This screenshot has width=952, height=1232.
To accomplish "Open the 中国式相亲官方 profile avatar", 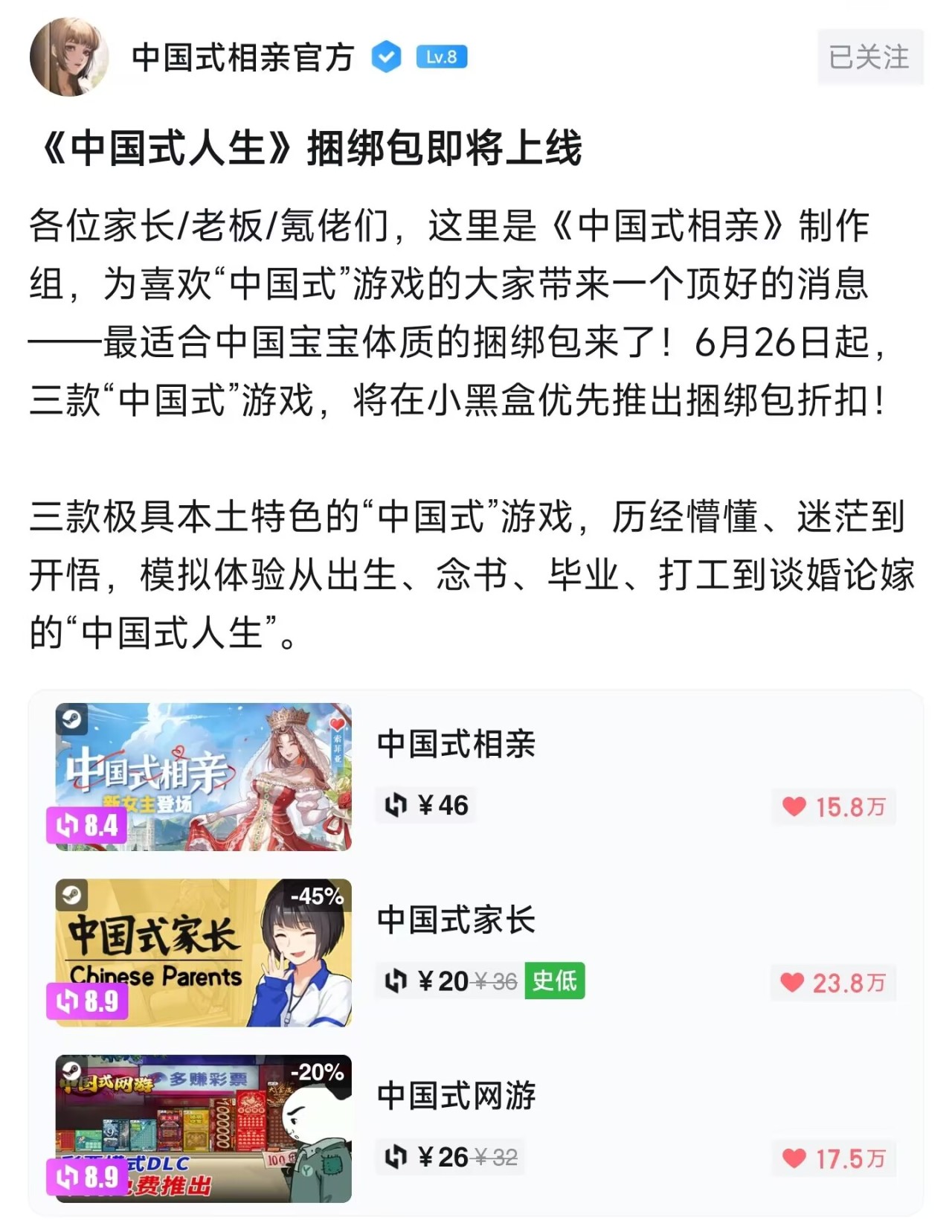I will click(68, 57).
